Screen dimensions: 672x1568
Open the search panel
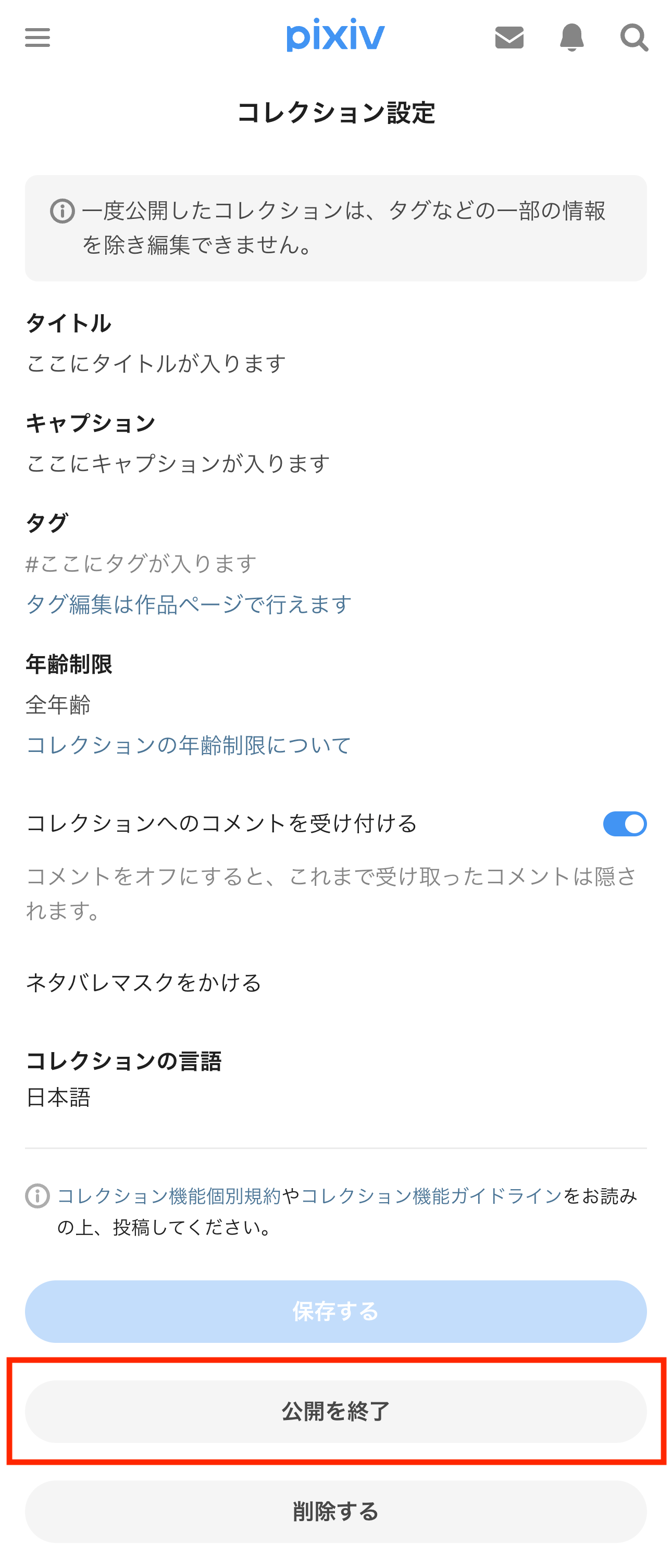[x=634, y=38]
